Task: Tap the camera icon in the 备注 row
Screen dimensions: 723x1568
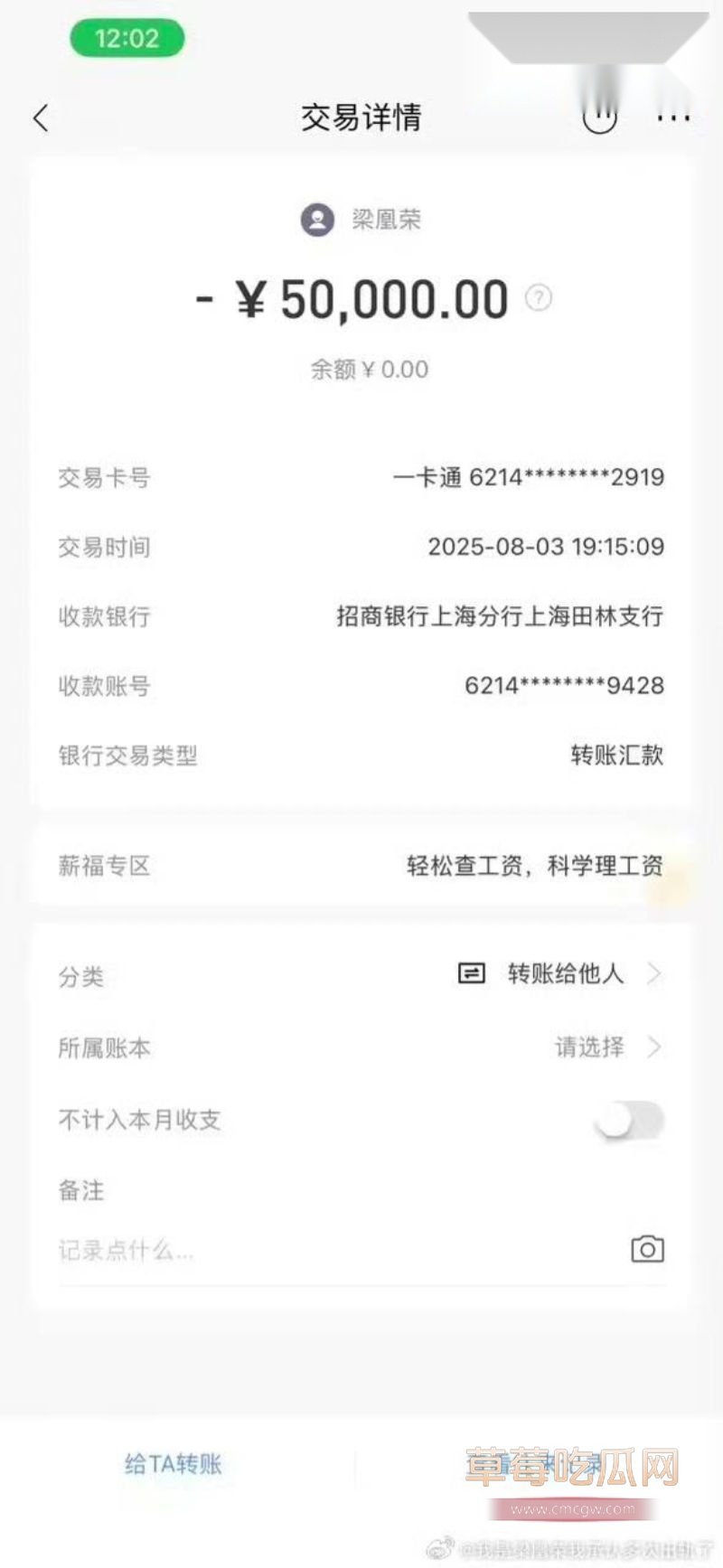Action: (x=647, y=1250)
